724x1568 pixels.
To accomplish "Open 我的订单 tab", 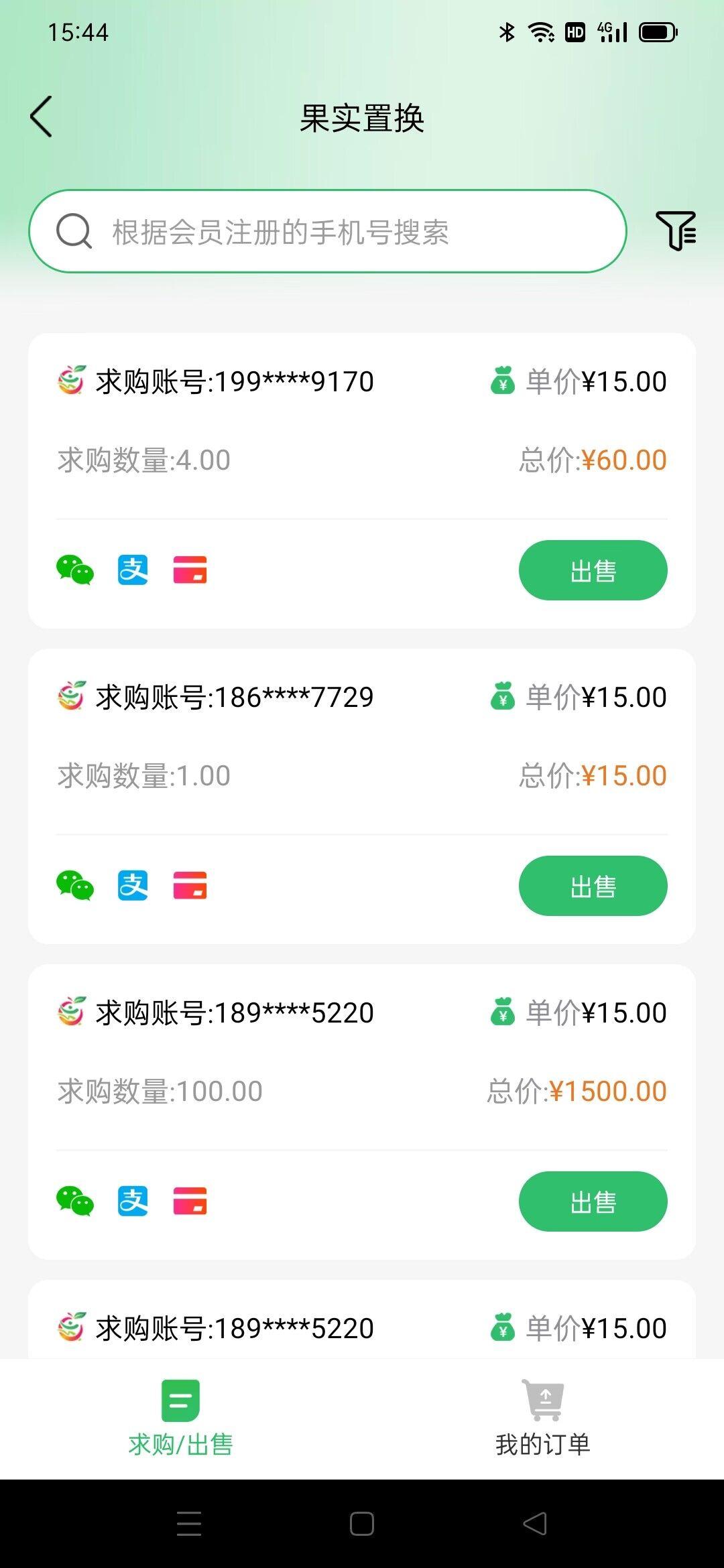I will (x=543, y=1418).
